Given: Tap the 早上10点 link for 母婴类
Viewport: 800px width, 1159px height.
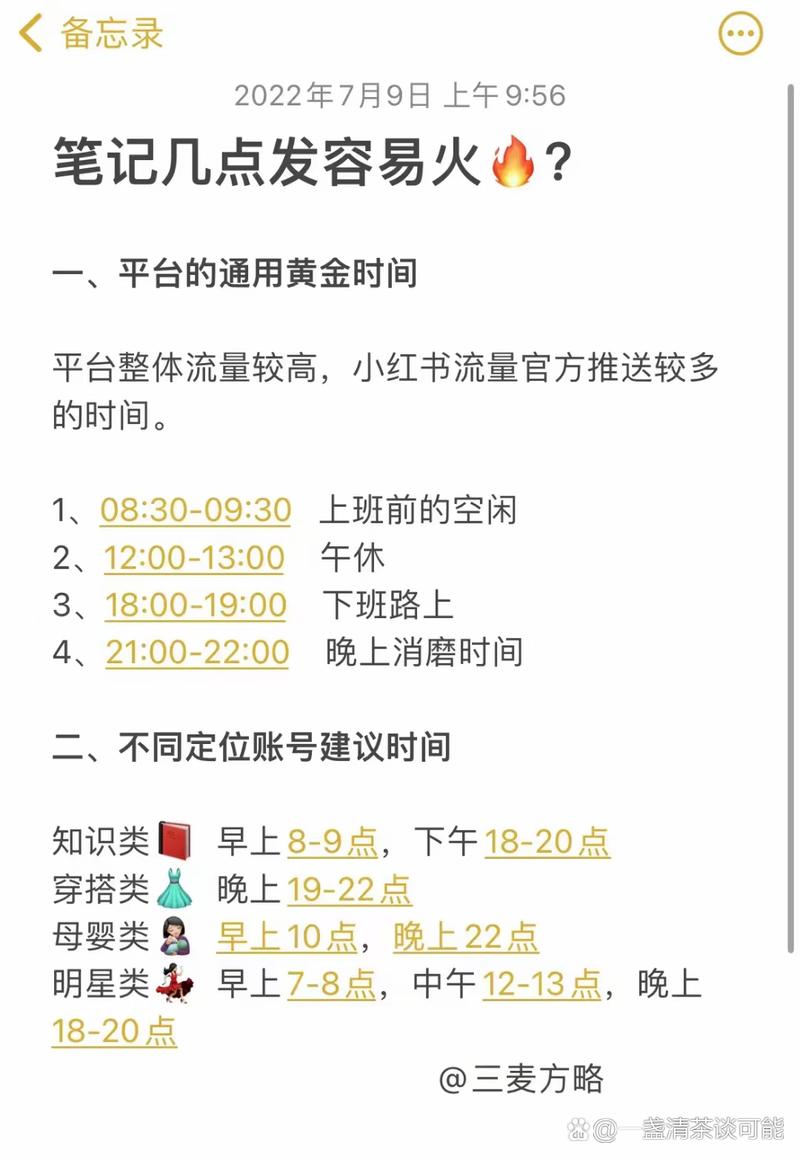Looking at the screenshot, I should tap(287, 936).
